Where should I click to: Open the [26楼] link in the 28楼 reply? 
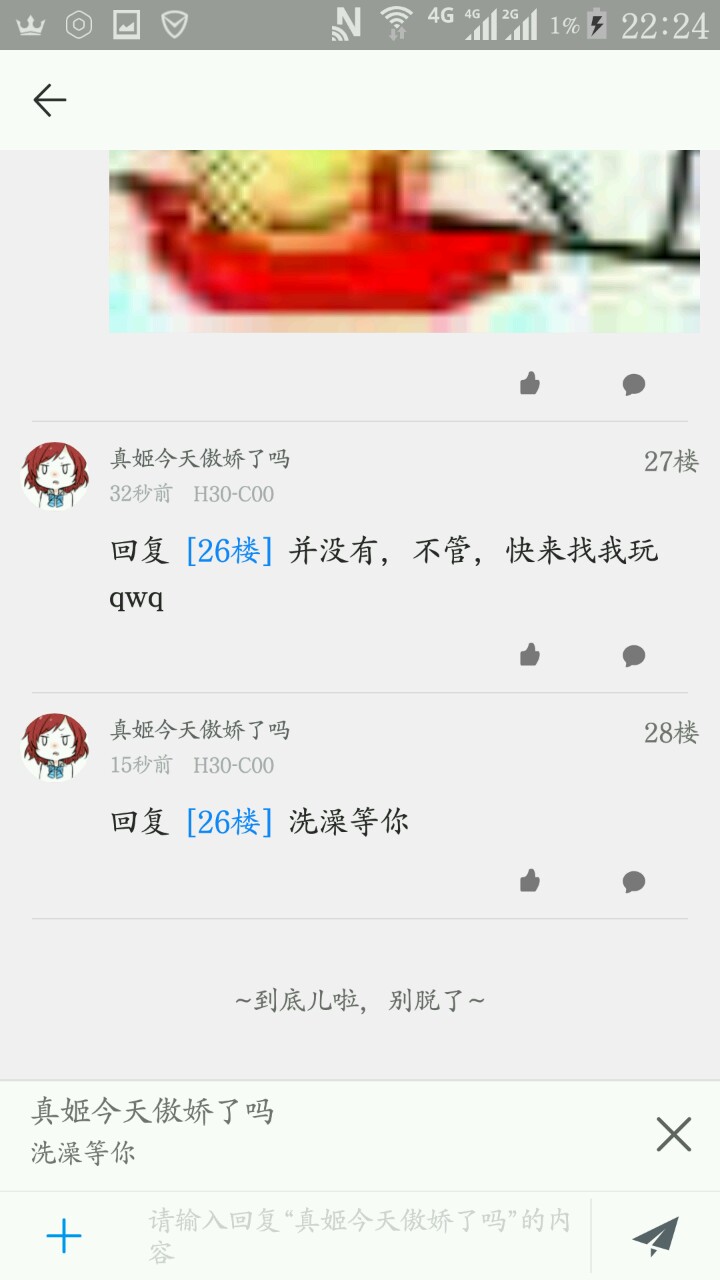(229, 822)
